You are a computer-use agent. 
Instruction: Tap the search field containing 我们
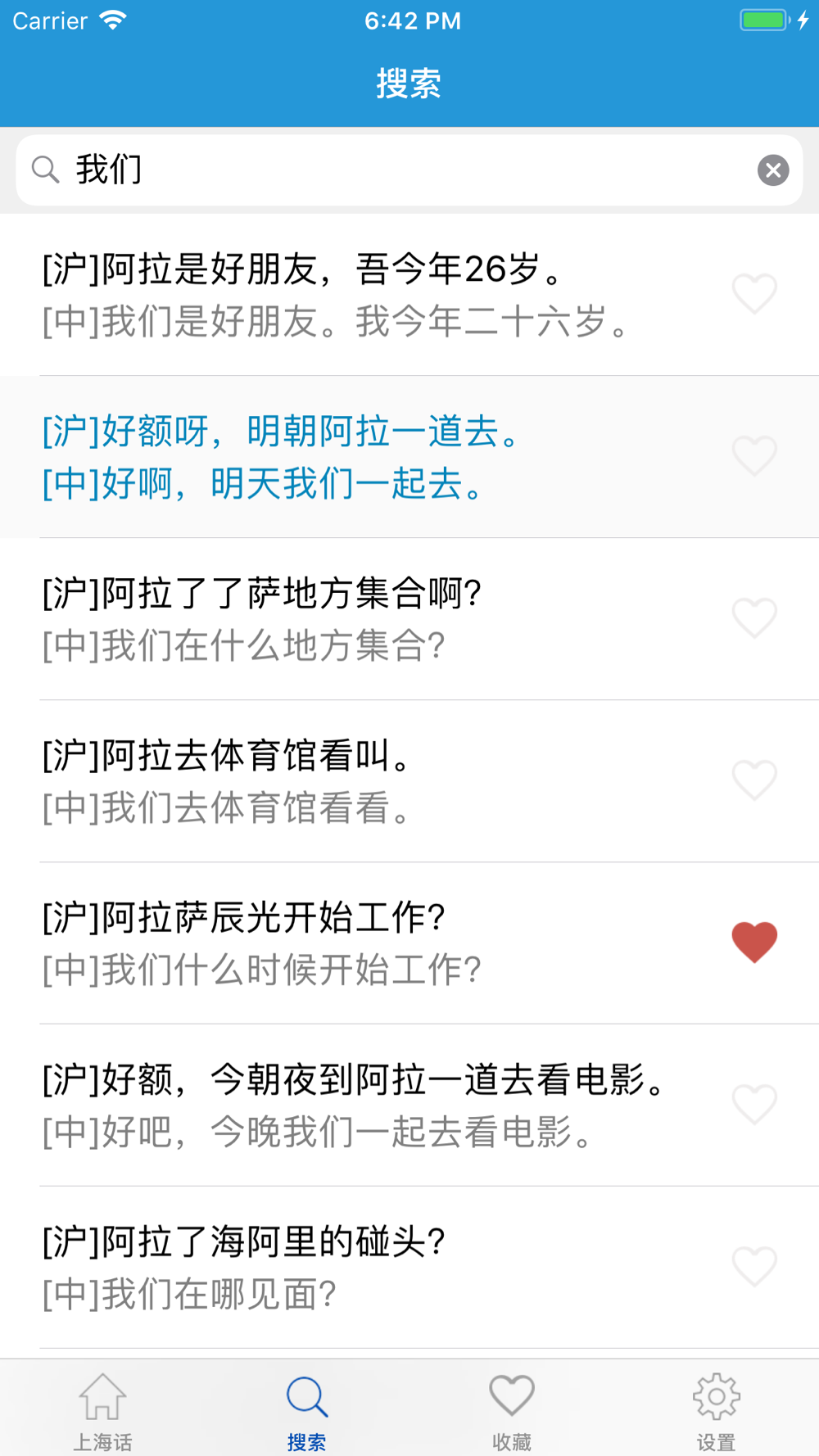click(409, 170)
